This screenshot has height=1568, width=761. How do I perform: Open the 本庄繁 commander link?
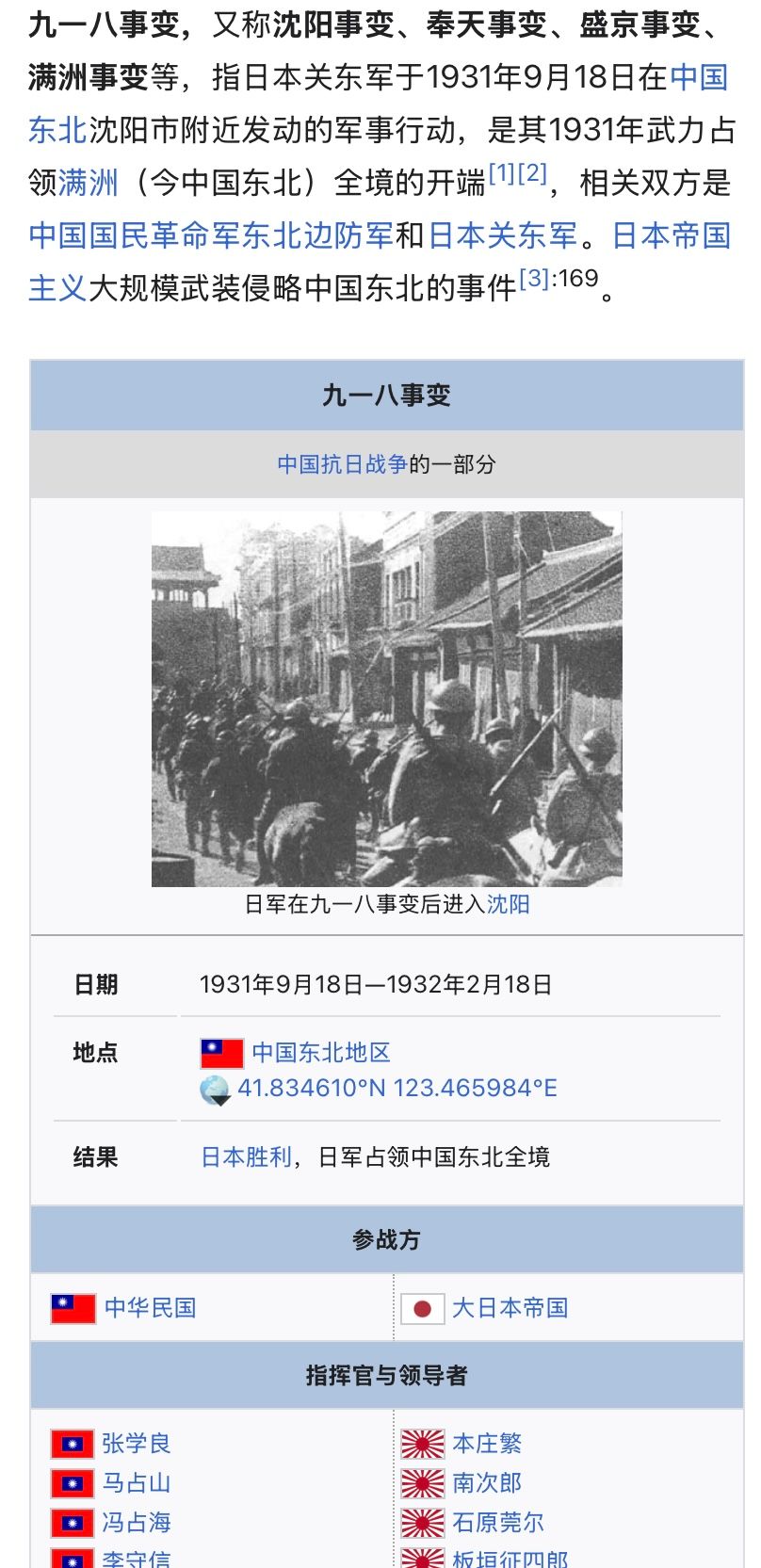(x=486, y=1444)
